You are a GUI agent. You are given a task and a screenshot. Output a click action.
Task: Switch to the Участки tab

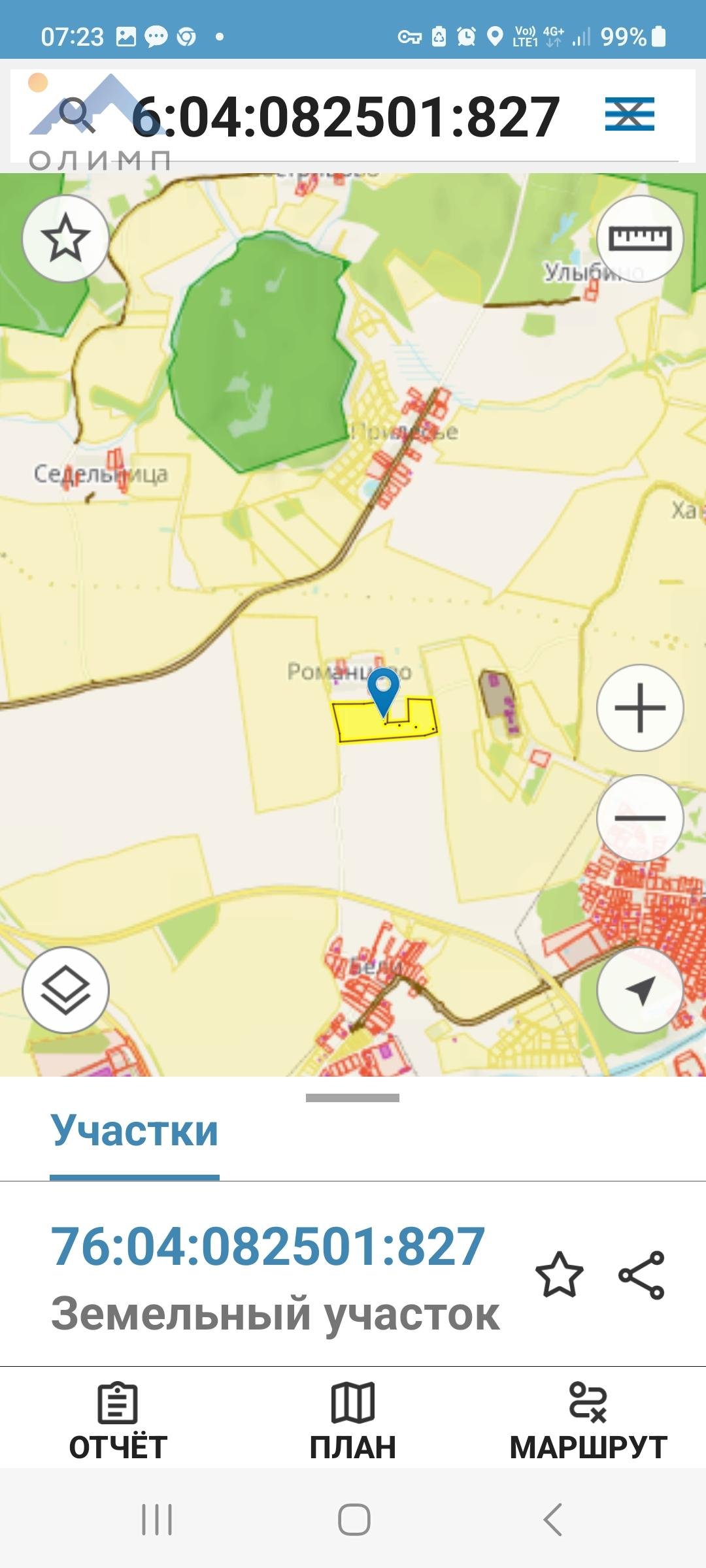click(x=135, y=1130)
